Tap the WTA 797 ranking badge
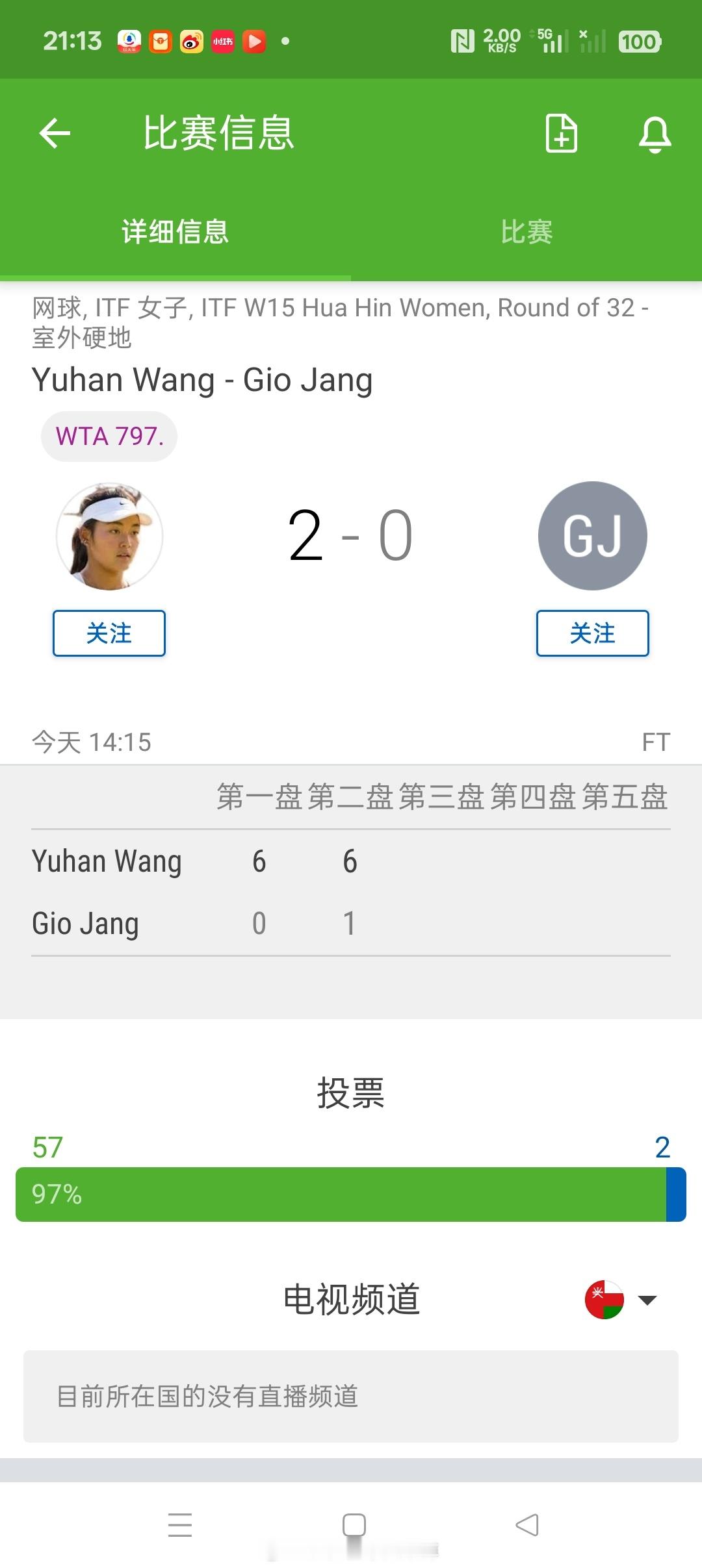 click(x=108, y=436)
